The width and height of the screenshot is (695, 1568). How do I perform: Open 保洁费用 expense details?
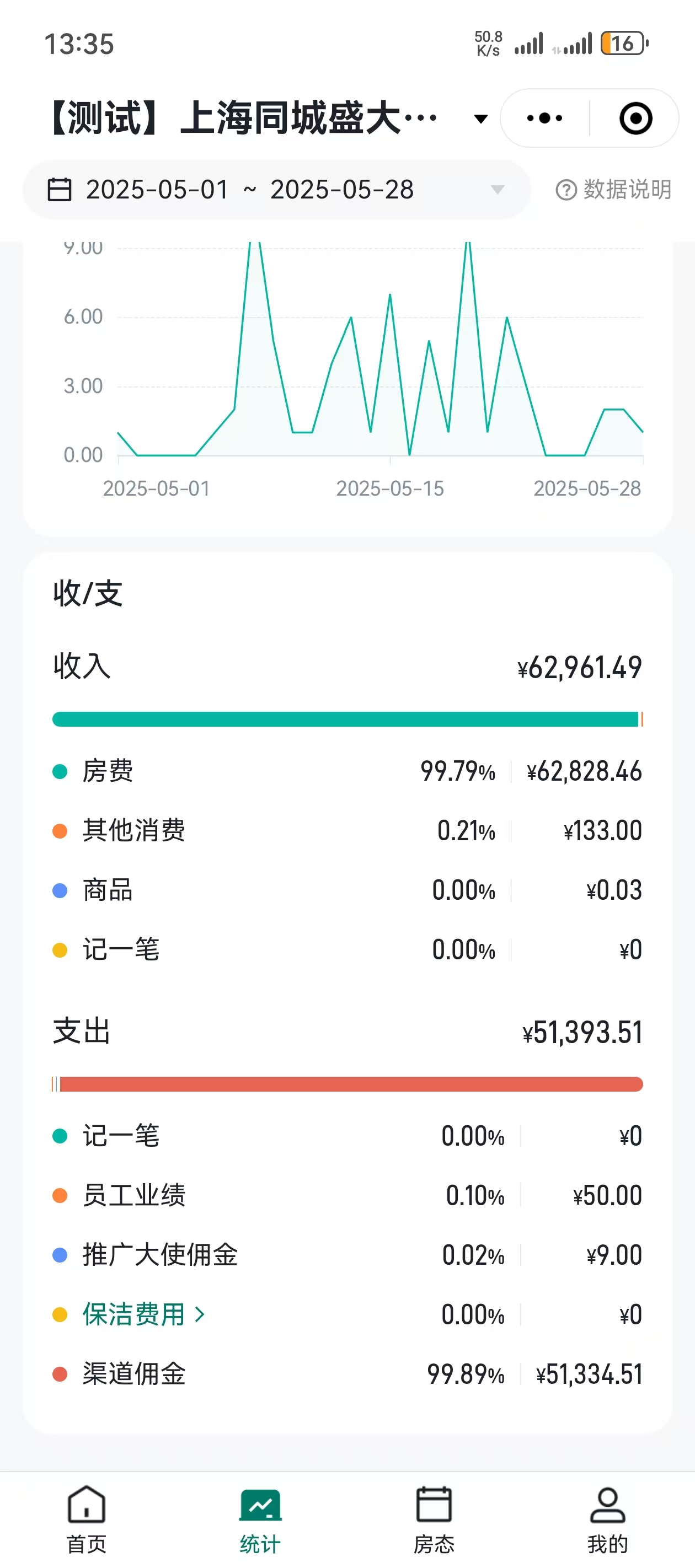click(144, 1314)
